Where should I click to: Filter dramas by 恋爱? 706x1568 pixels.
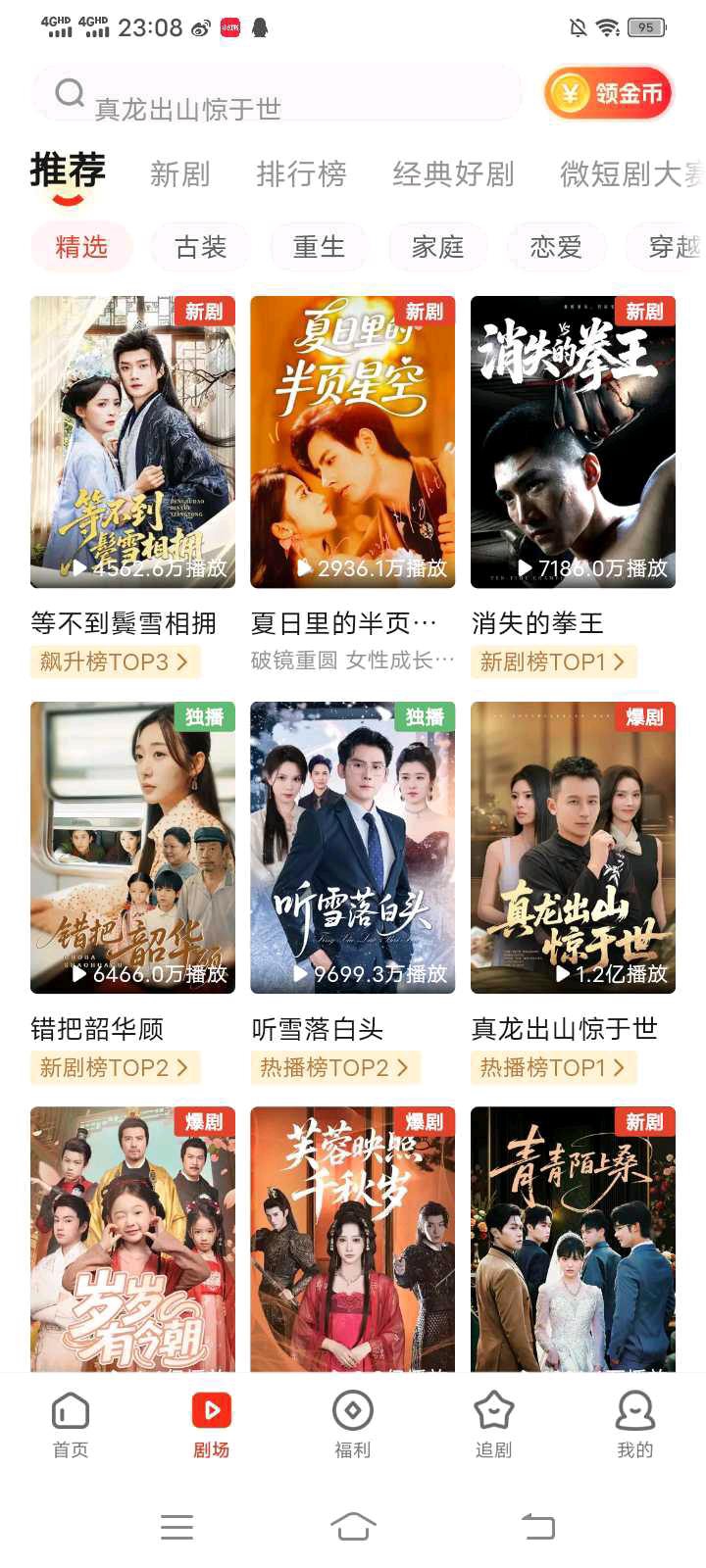click(556, 247)
